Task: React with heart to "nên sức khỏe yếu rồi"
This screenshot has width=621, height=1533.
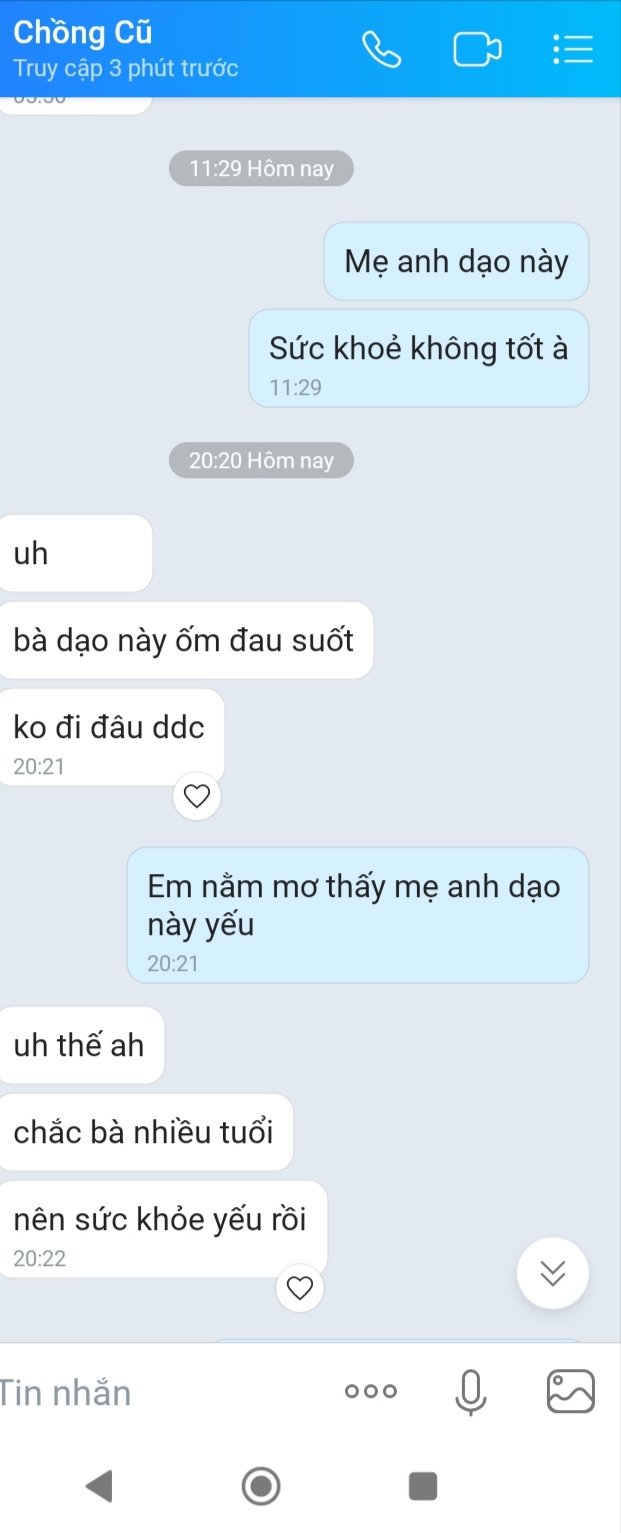Action: (300, 1287)
